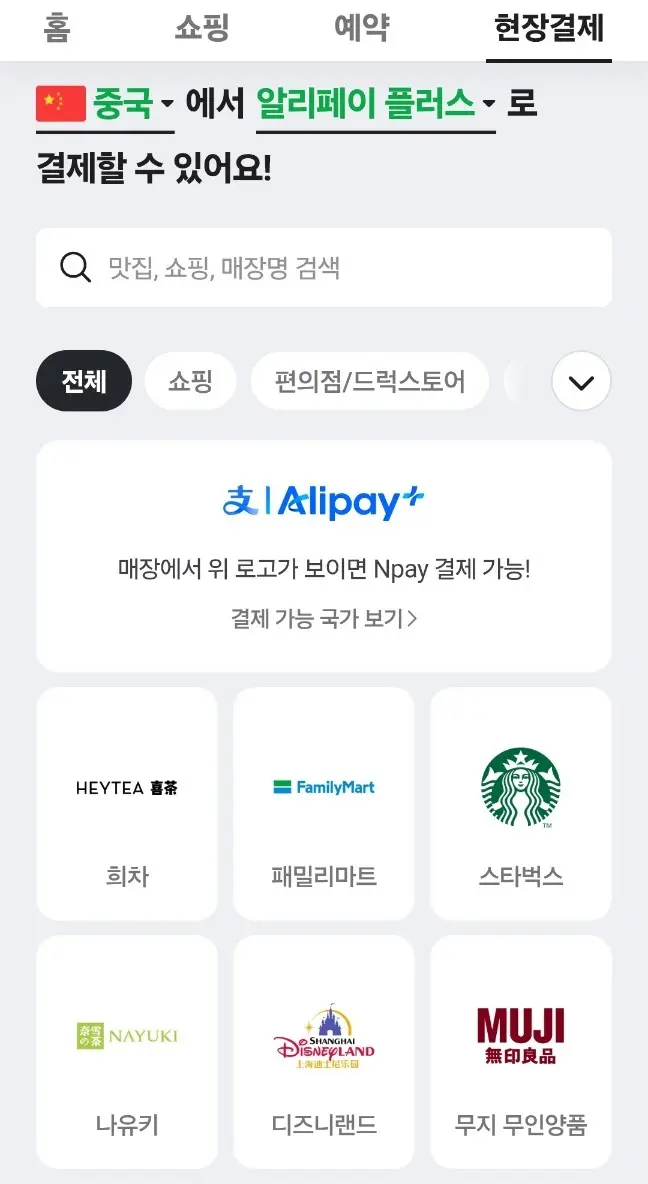Open the 예약 tab
Image resolution: width=648 pixels, height=1184 pixels.
361,28
